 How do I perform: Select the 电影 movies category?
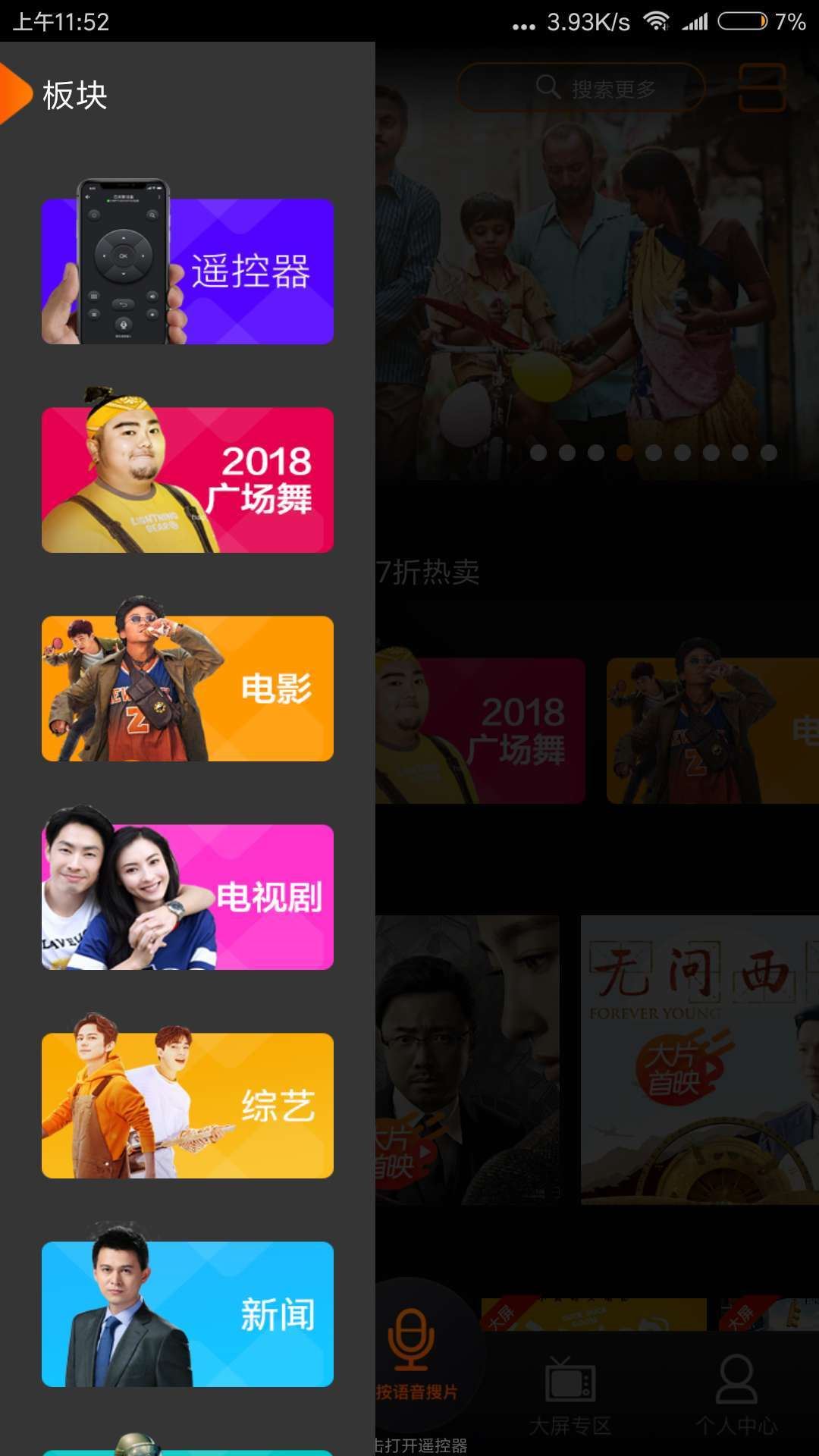(187, 688)
